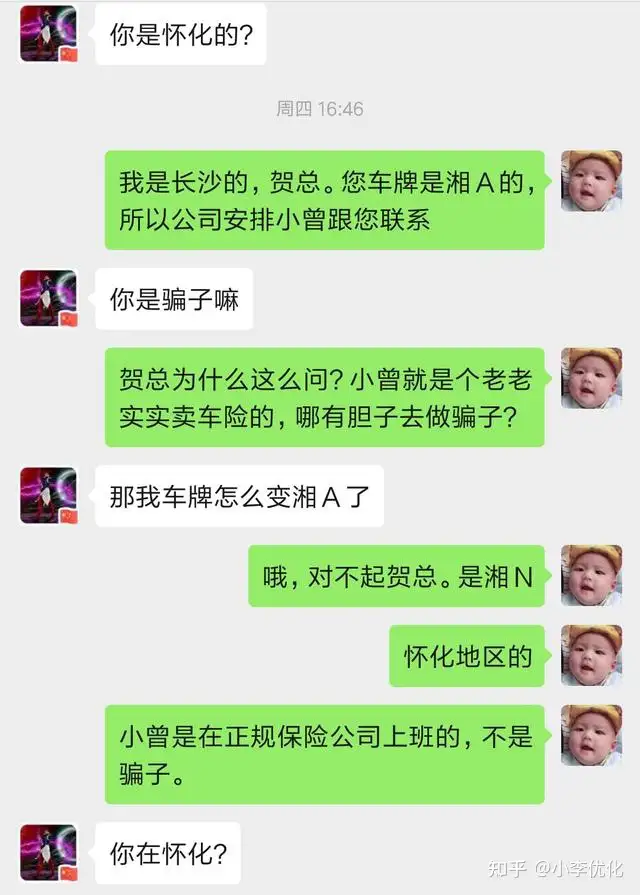Open baby avatar beside "我是长沙的" message

(x=592, y=180)
